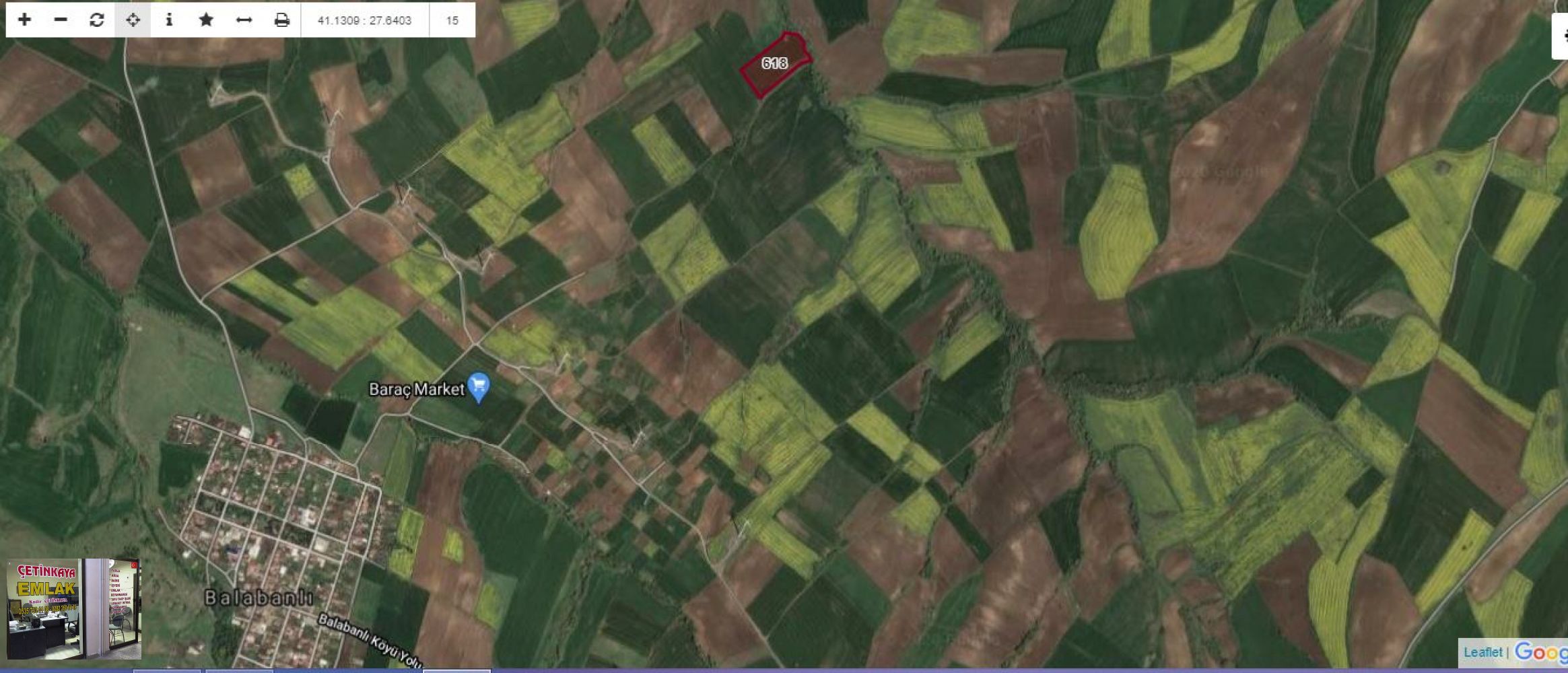Select the distance measure tool
1568x673 pixels.
tap(244, 20)
